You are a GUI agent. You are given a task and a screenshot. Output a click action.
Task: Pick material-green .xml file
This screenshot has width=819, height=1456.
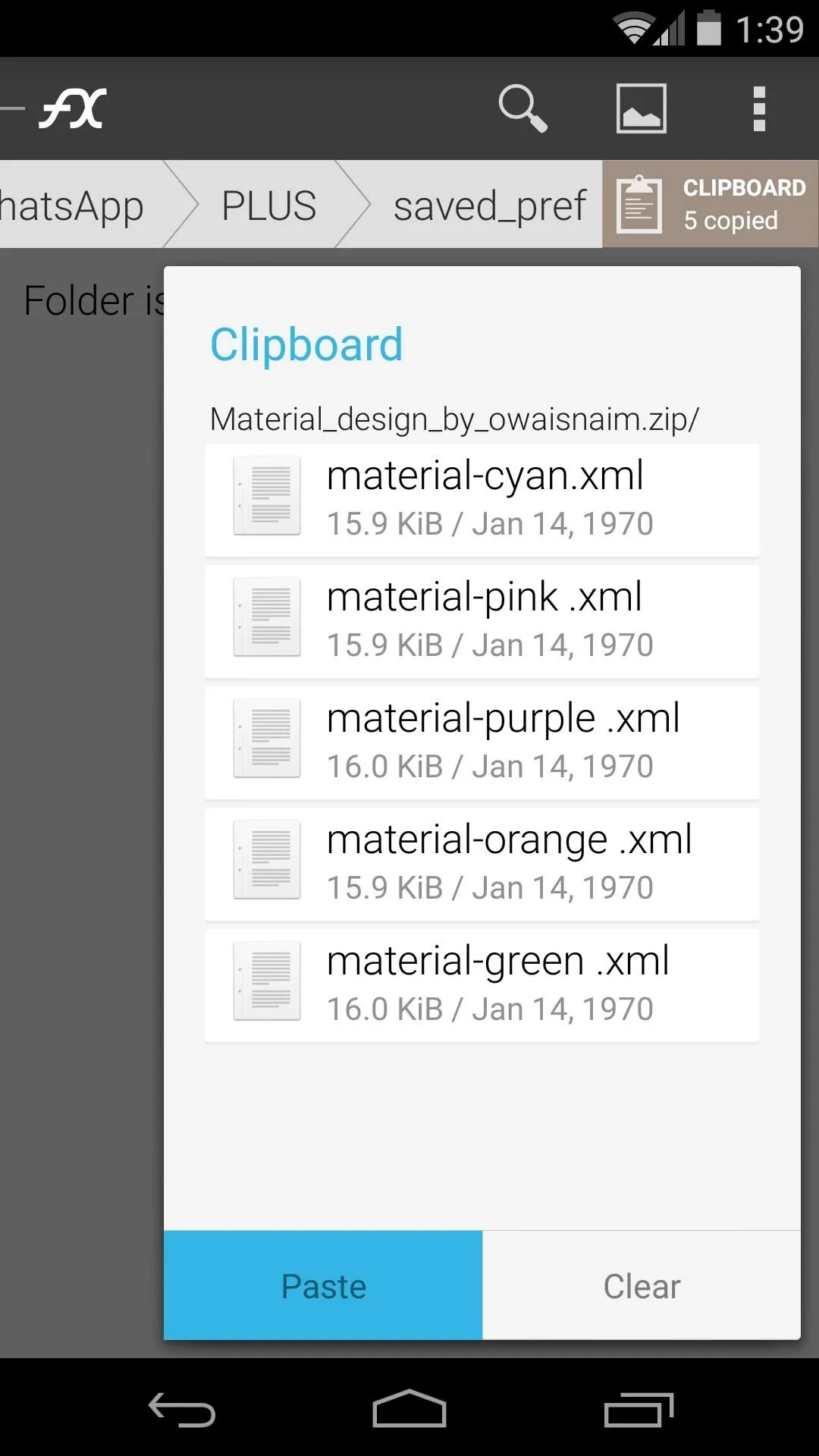(x=482, y=985)
